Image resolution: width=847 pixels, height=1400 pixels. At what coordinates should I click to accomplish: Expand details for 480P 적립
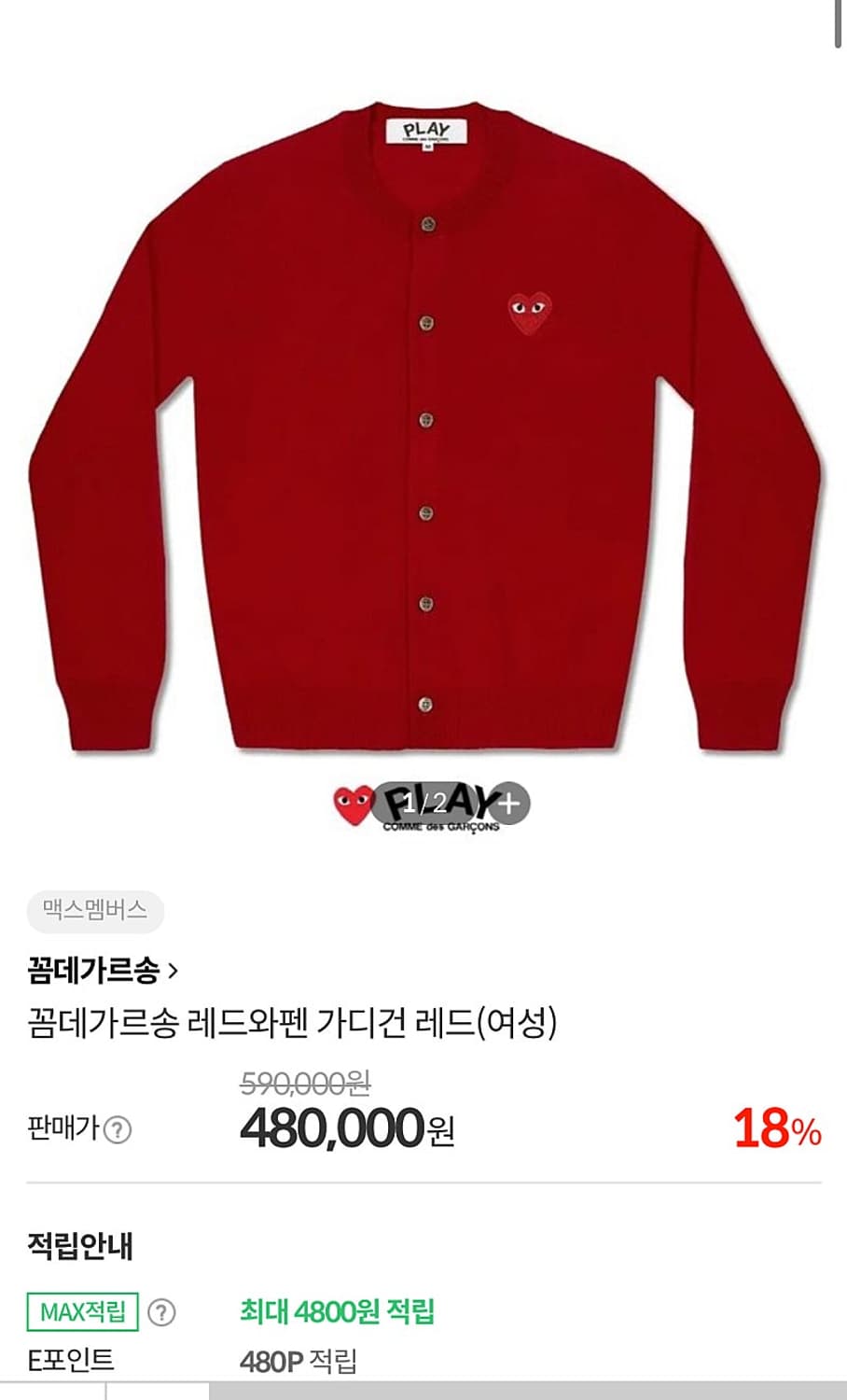(x=300, y=1359)
